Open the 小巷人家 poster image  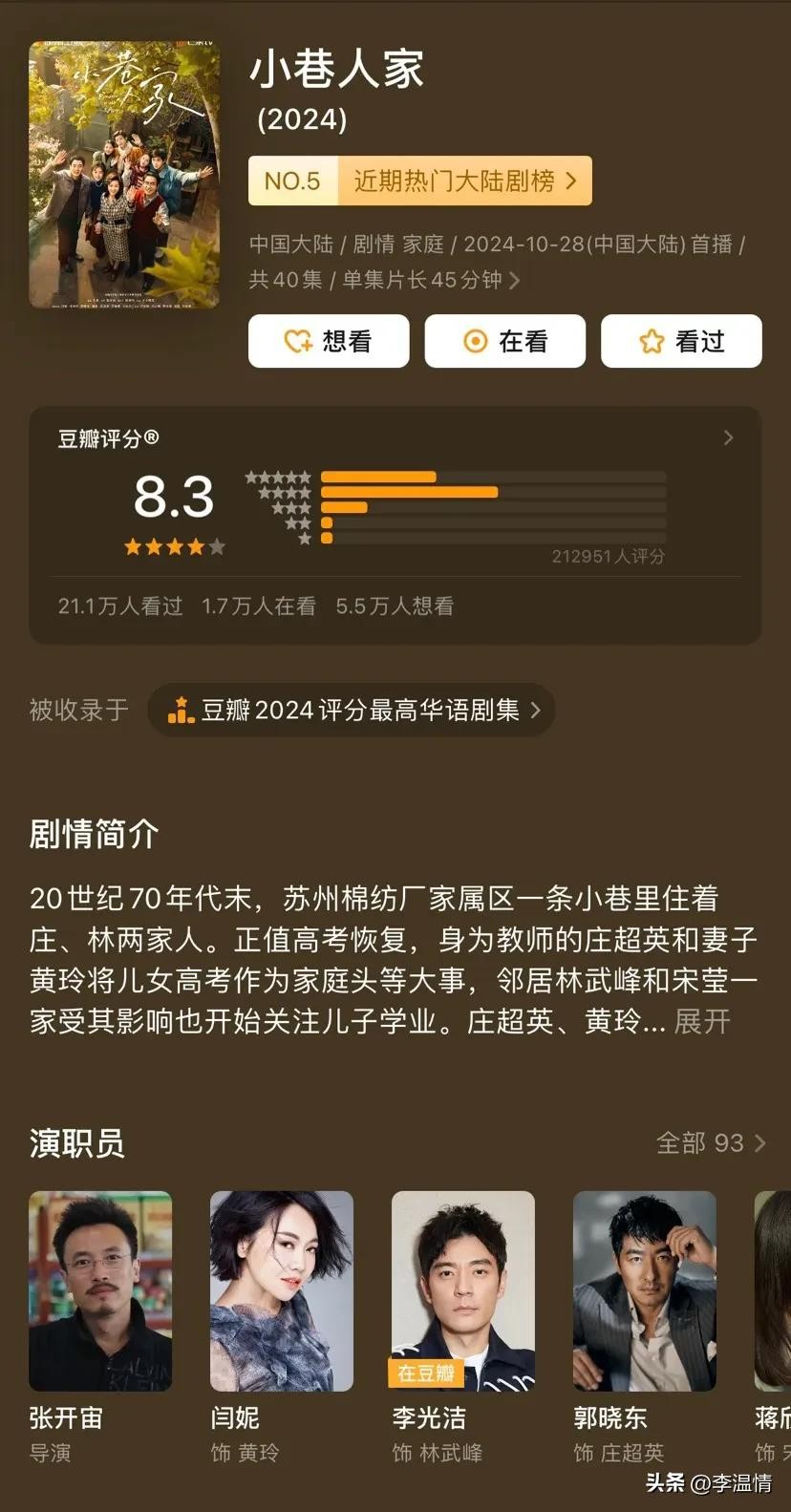124,175
